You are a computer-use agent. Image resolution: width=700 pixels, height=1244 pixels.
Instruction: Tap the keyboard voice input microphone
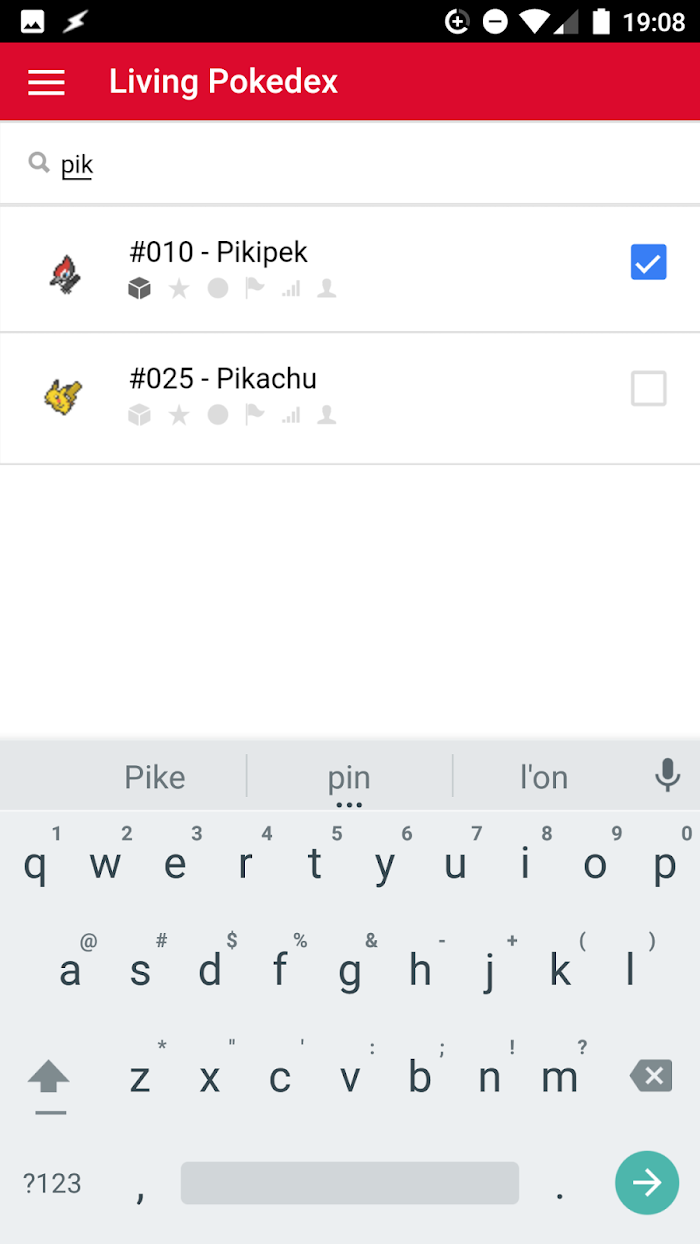[667, 775]
